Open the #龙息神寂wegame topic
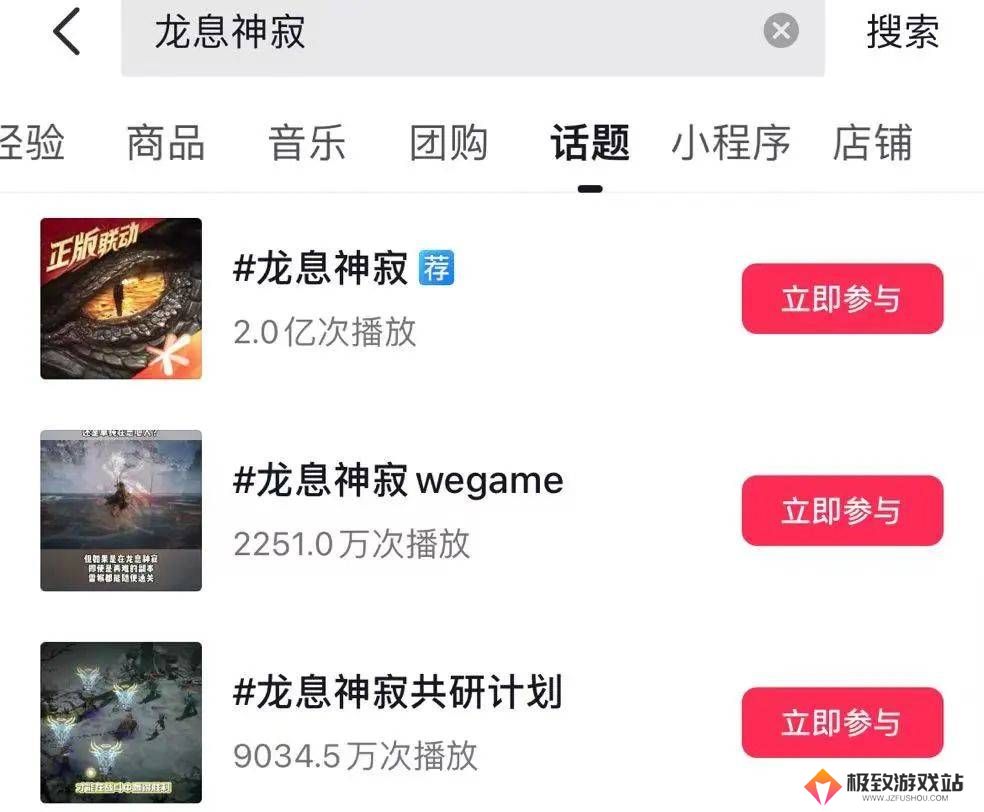The width and height of the screenshot is (984, 812). 398,482
